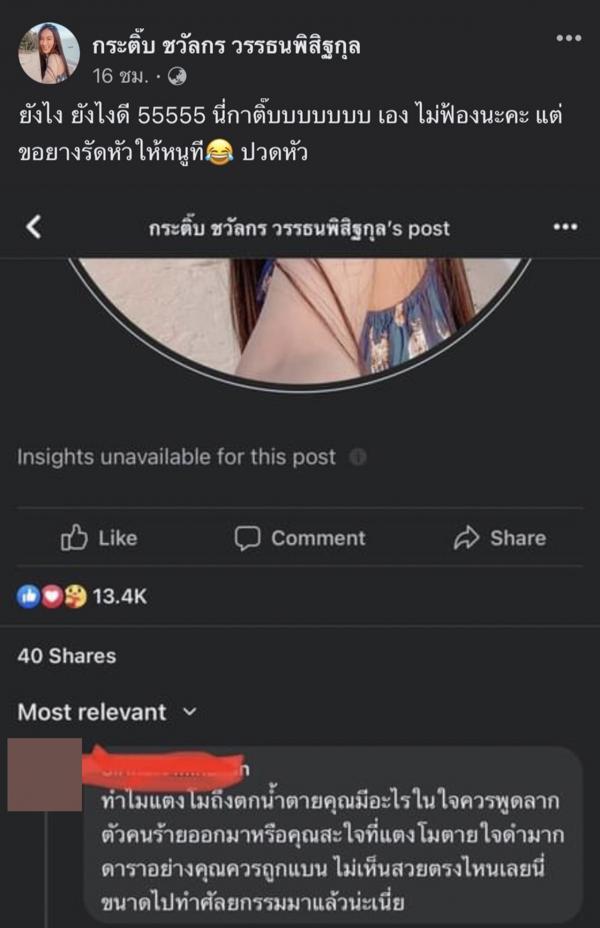This screenshot has height=928, width=600.
Task: Open the poster's profile picture
Action: (x=48, y=53)
